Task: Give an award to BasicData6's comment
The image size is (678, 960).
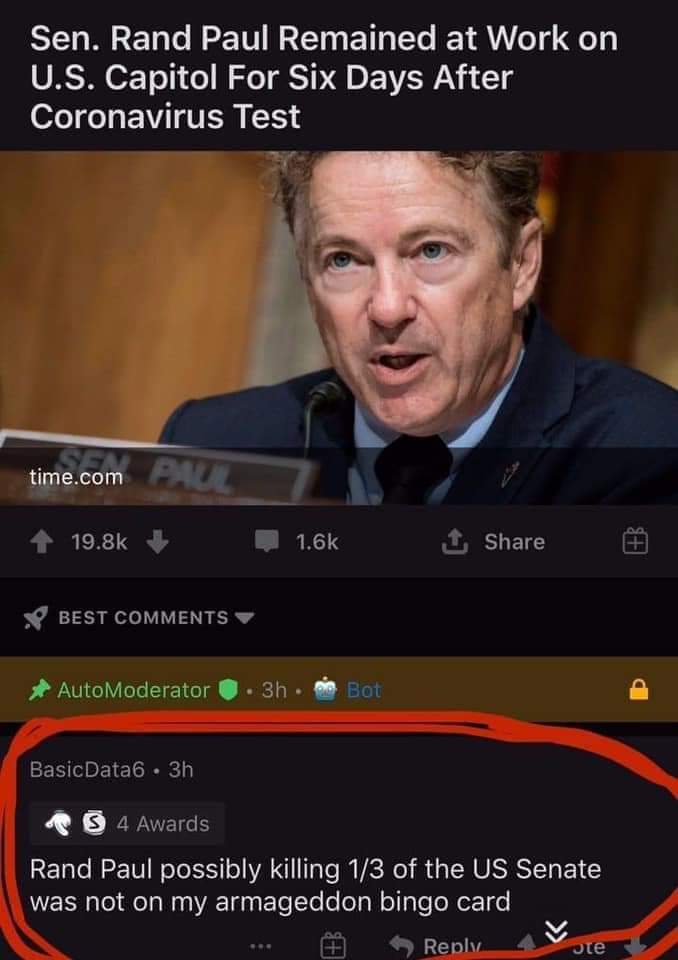Action: click(333, 945)
